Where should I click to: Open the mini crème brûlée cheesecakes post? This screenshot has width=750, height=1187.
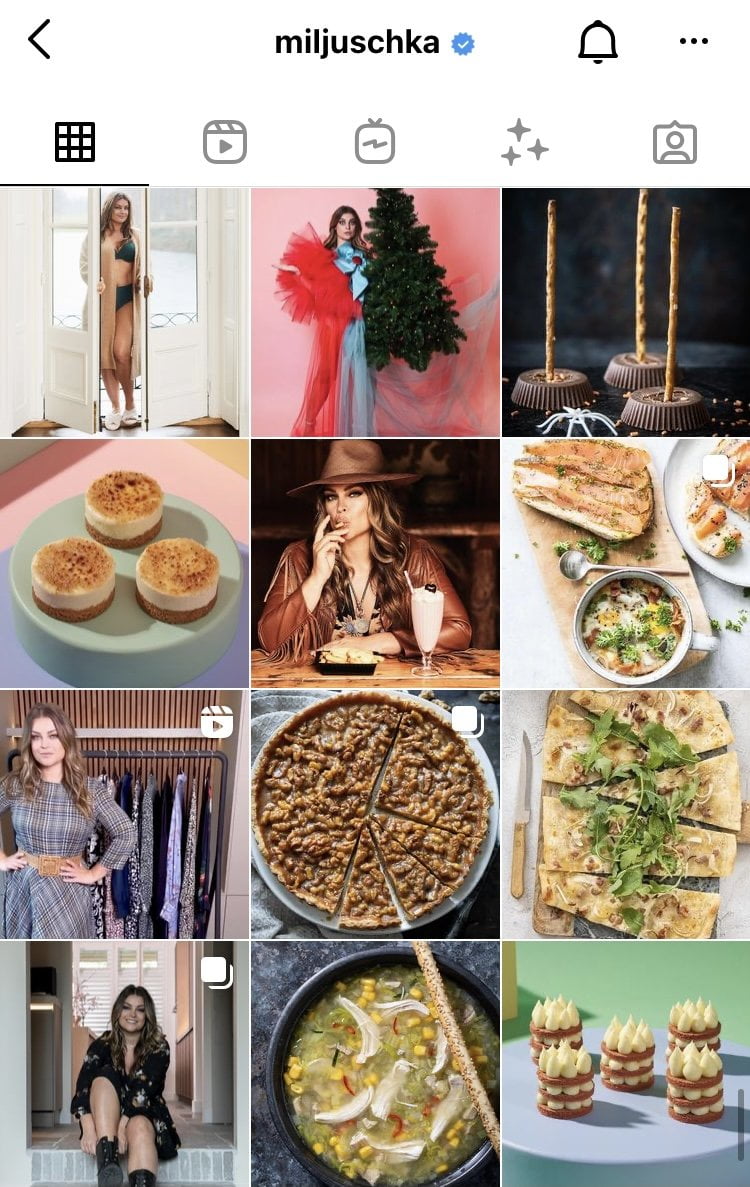[124, 563]
